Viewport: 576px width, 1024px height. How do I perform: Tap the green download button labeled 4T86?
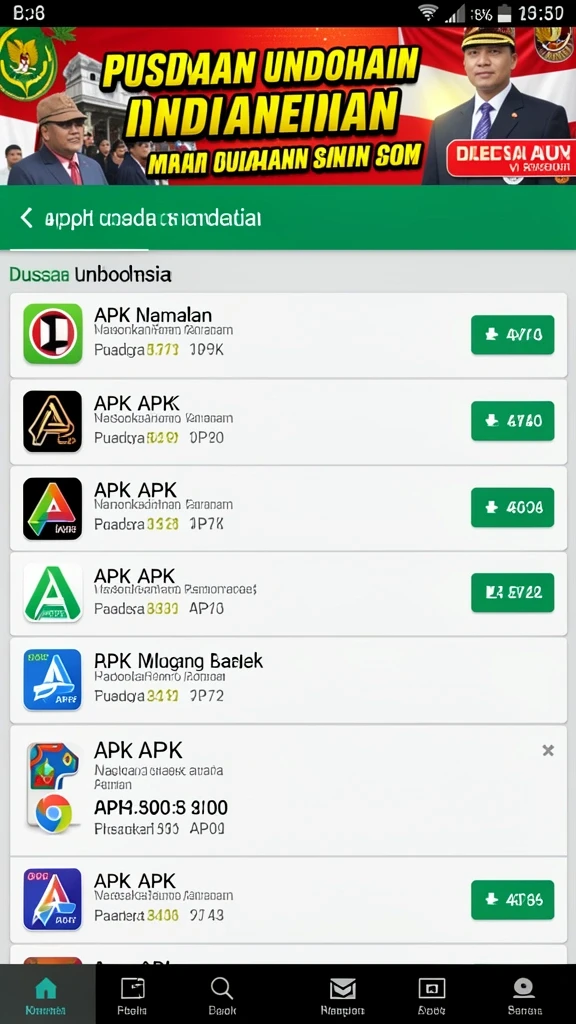(513, 900)
